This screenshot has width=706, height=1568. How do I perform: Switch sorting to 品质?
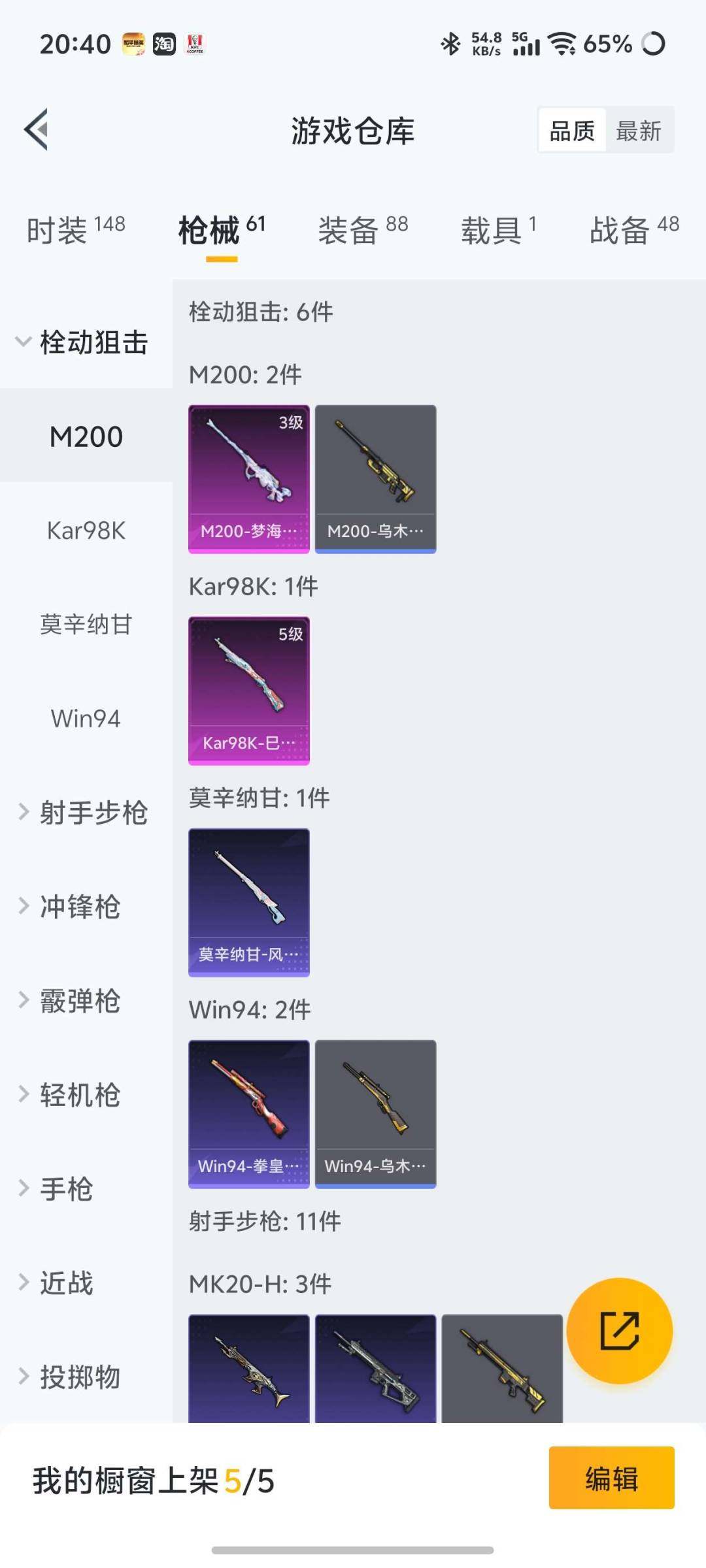coord(571,130)
